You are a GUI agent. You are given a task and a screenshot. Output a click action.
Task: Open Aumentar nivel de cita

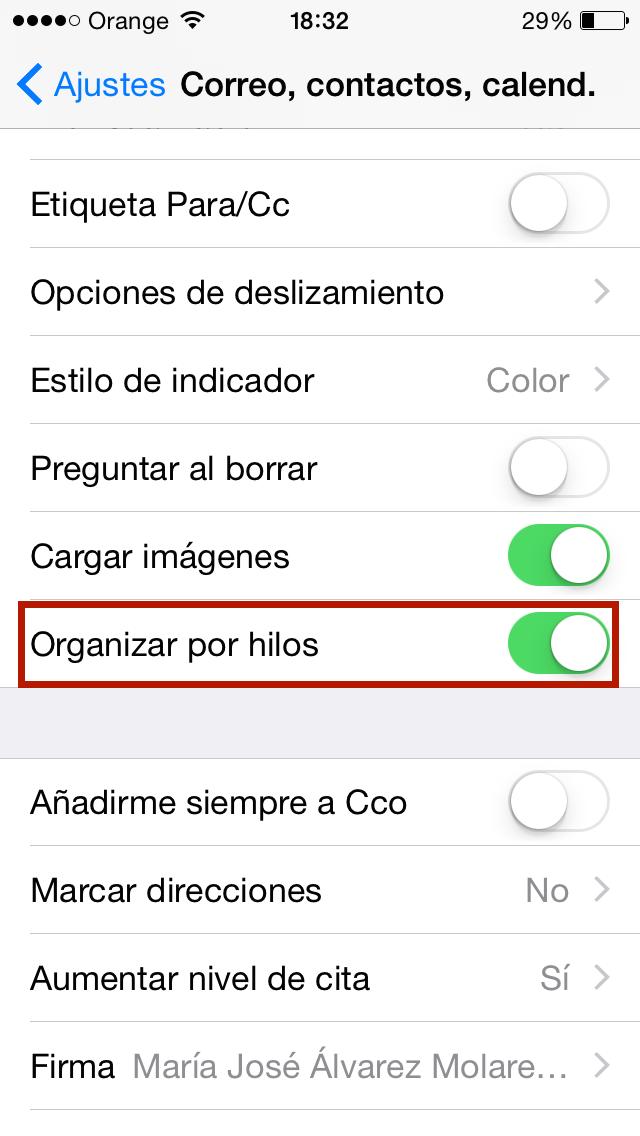320,978
